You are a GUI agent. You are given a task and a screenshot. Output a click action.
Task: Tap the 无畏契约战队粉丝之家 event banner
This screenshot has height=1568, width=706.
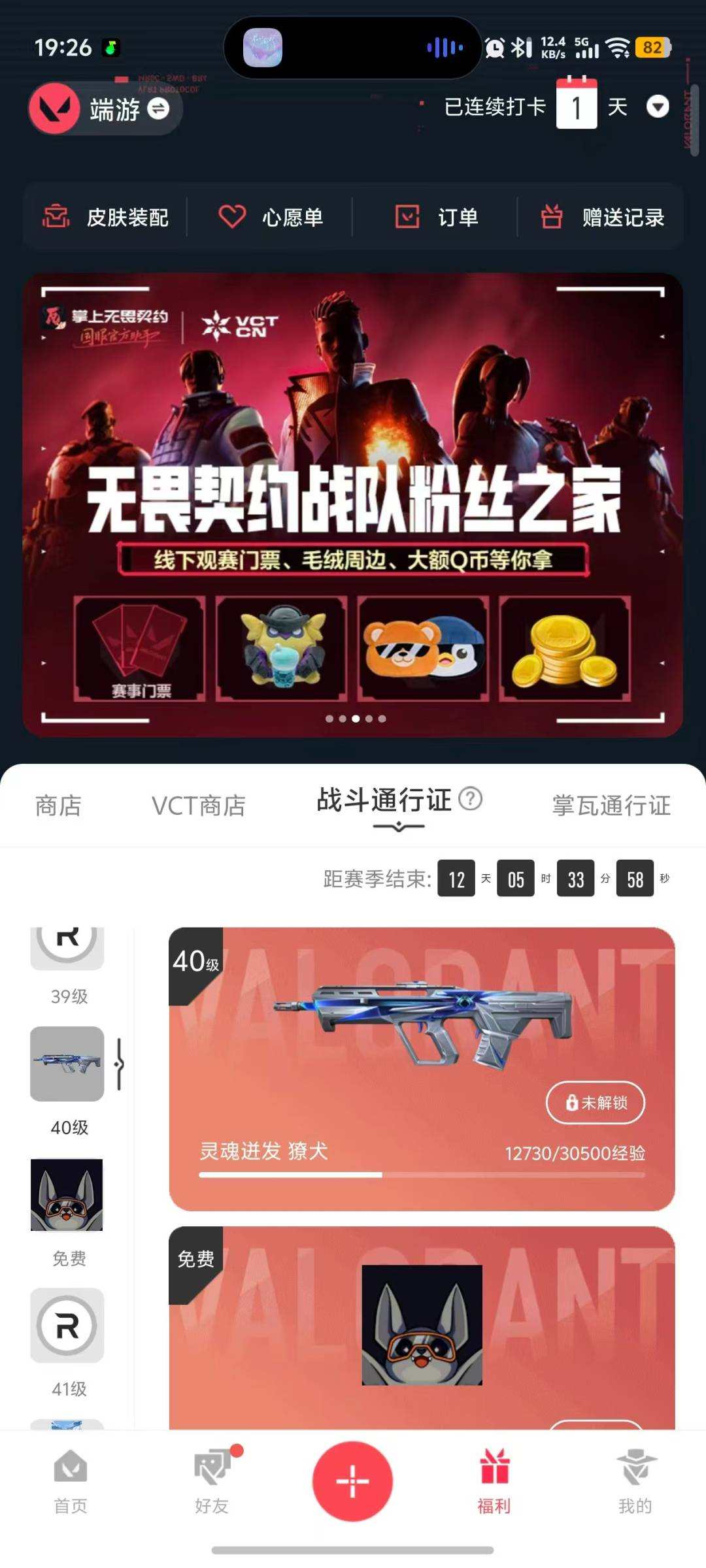coord(353,503)
